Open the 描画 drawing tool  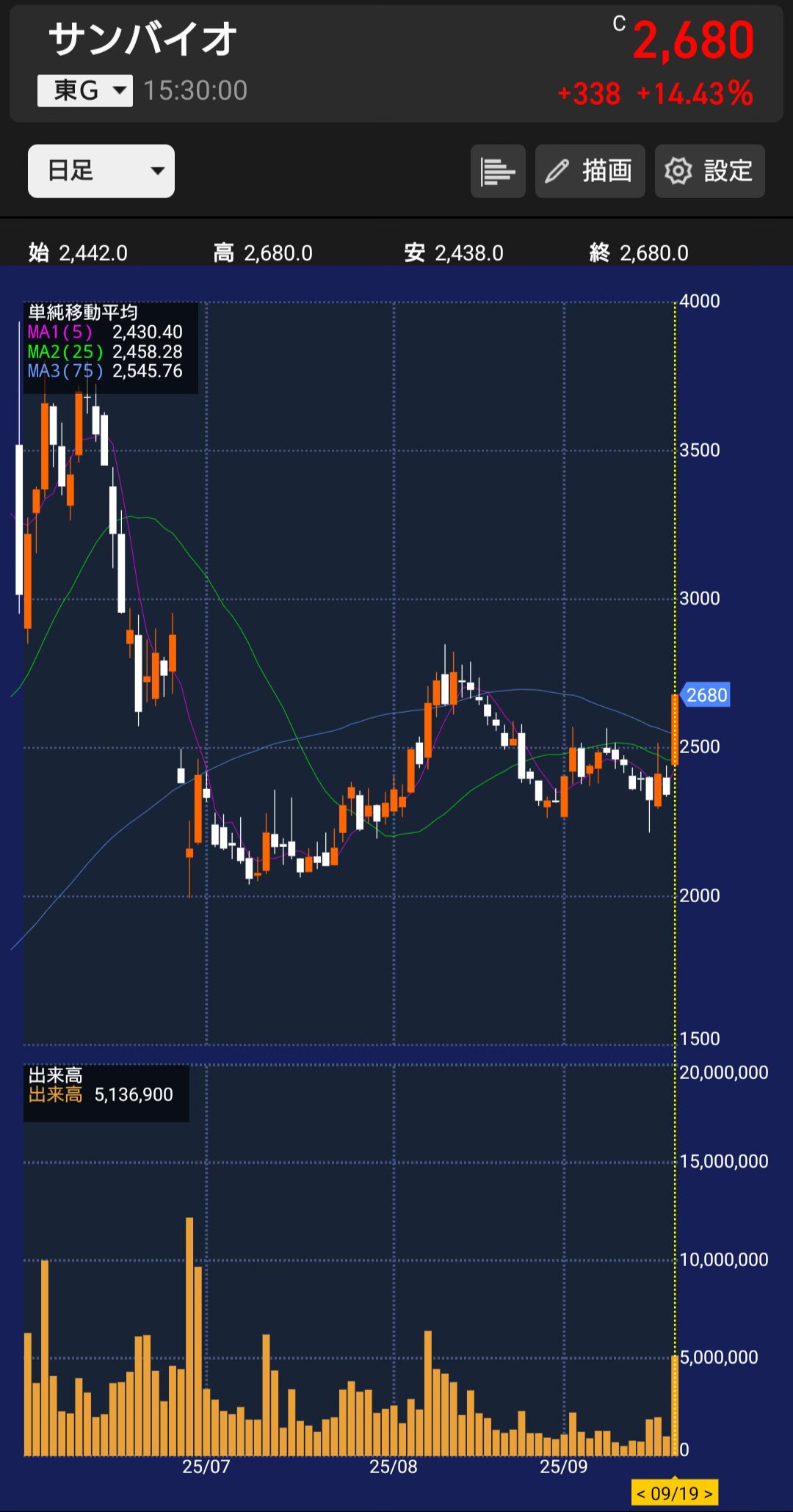click(x=590, y=171)
